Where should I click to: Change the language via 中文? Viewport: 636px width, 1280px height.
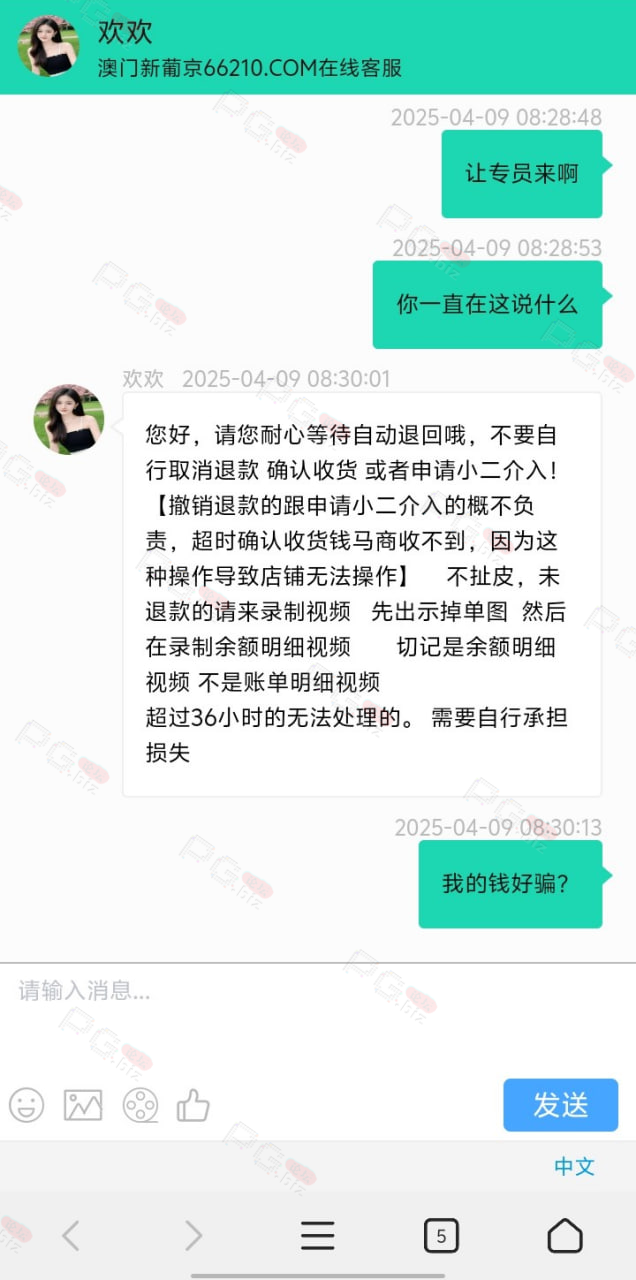coord(574,1166)
